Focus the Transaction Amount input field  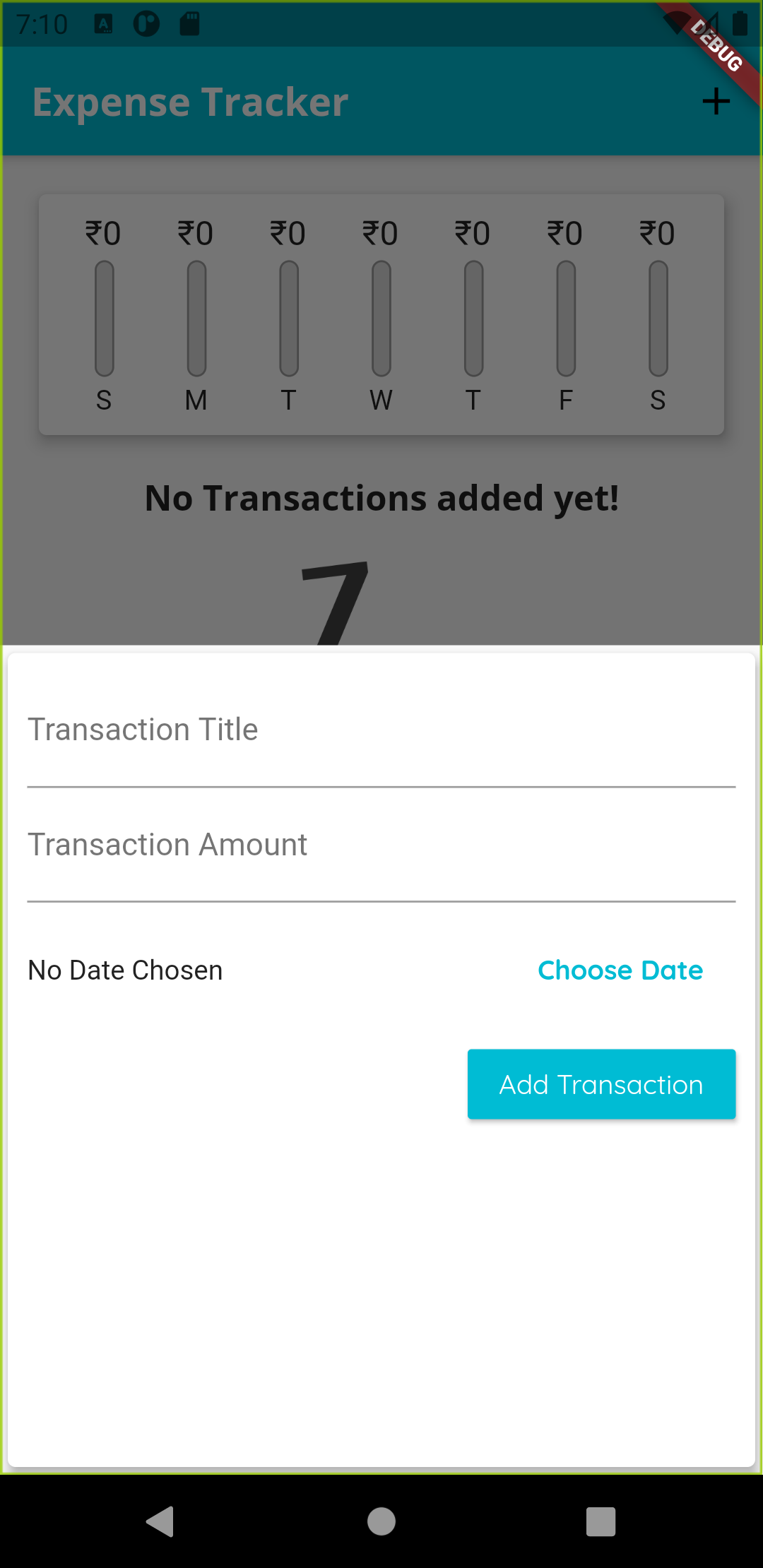tap(381, 844)
